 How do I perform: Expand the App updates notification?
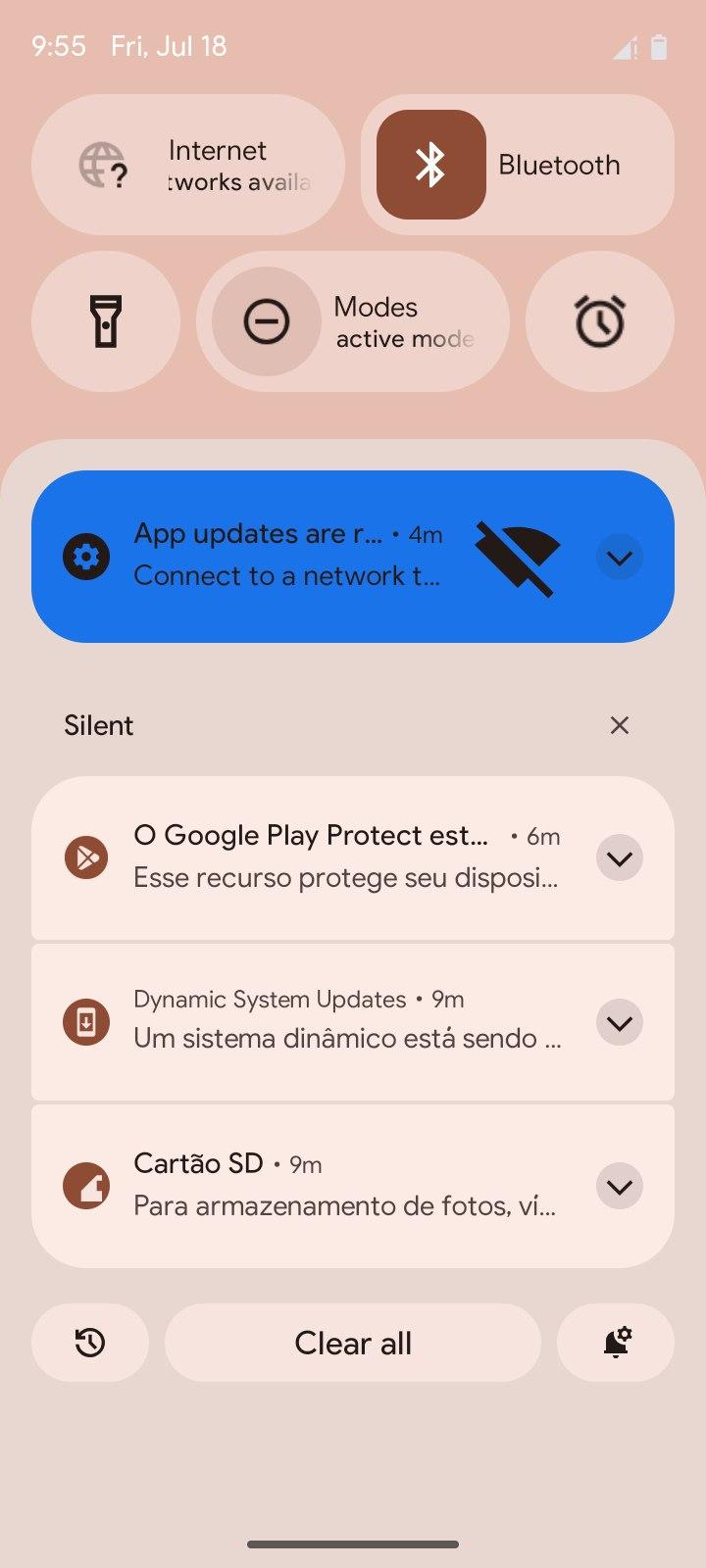click(x=620, y=558)
